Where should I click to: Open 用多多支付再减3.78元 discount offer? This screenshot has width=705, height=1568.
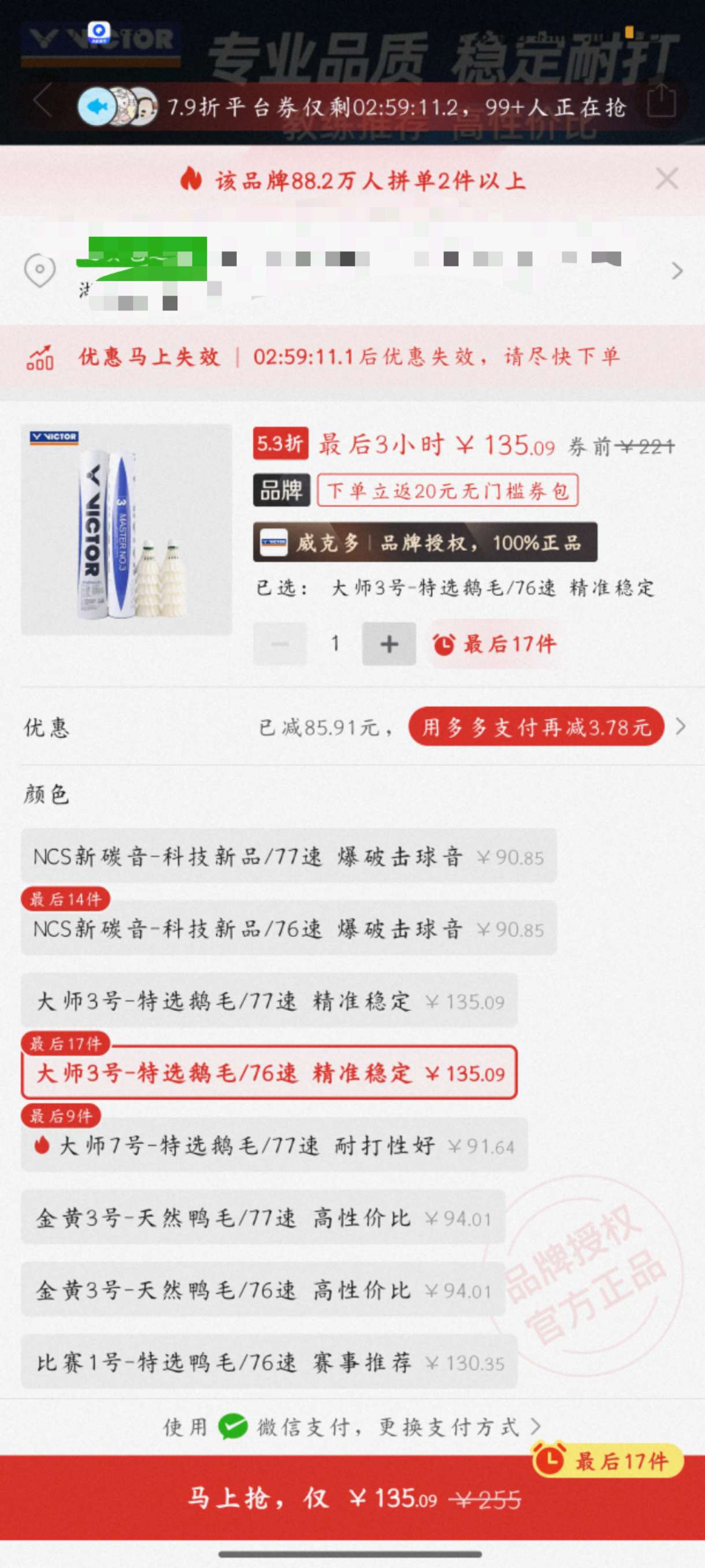click(x=536, y=727)
